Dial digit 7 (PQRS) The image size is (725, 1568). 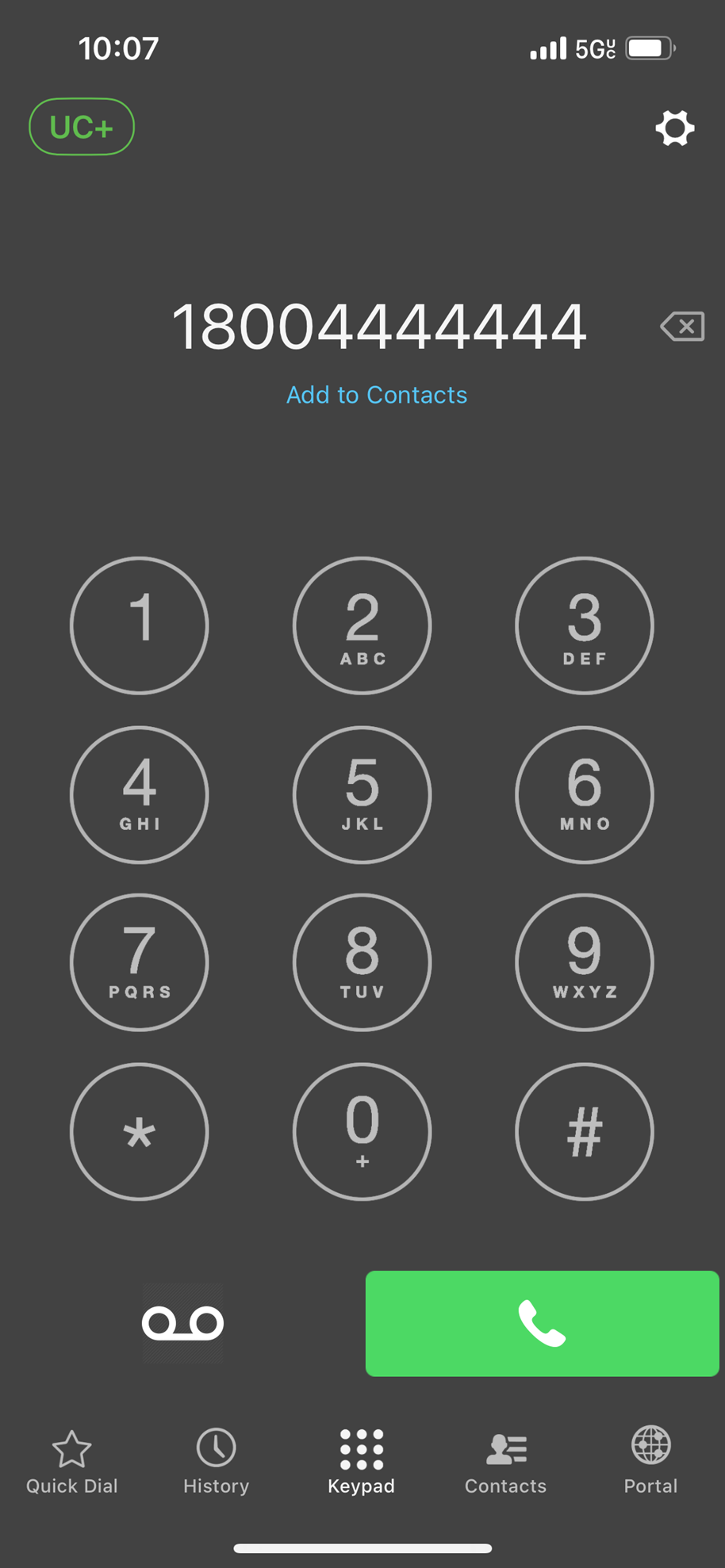coord(140,962)
